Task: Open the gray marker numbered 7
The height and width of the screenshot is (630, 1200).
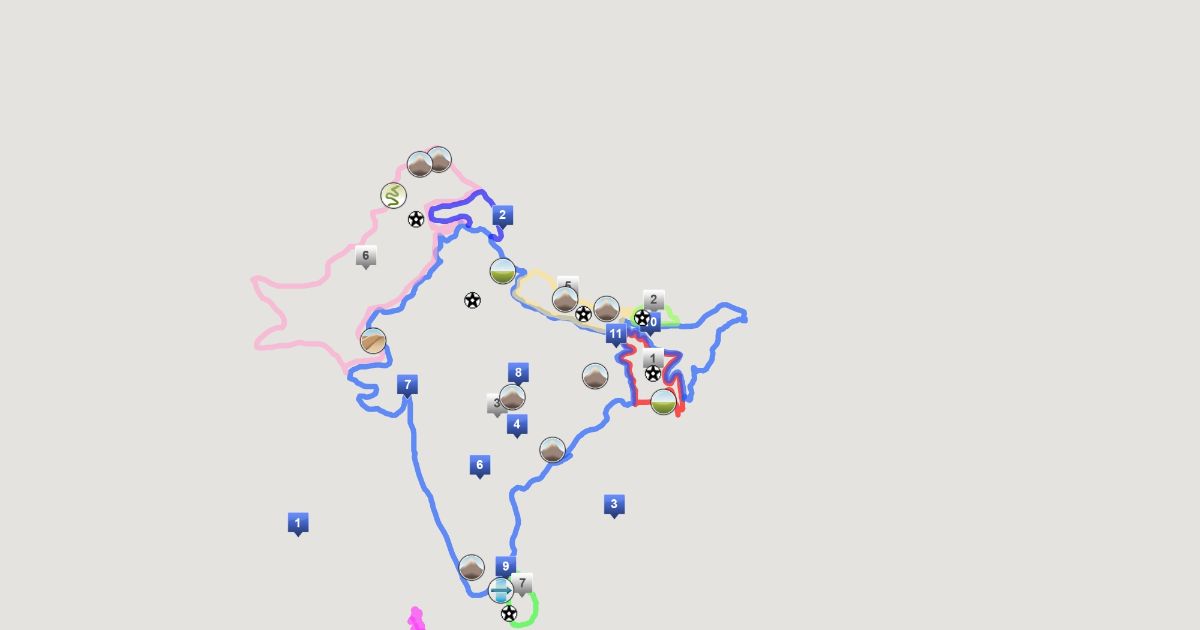Action: point(522,583)
